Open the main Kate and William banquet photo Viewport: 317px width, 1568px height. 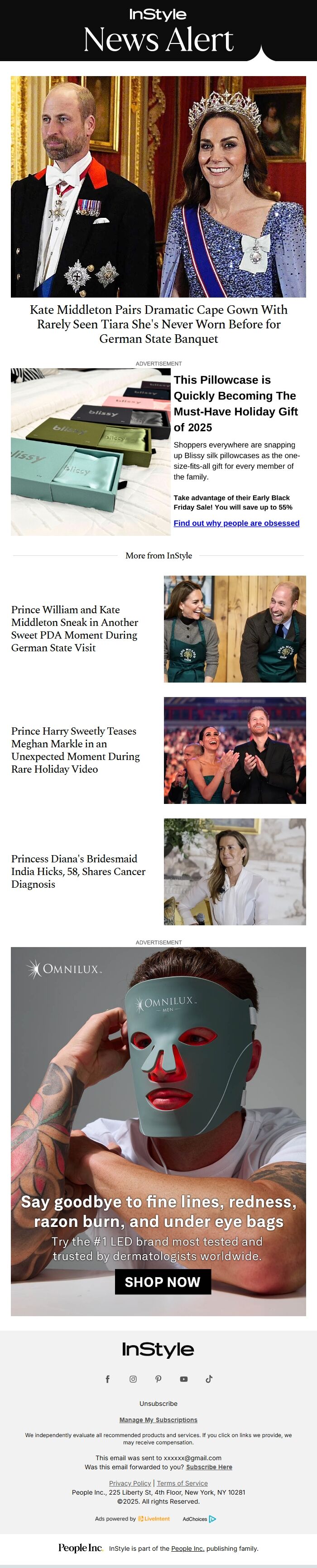[x=158, y=186]
